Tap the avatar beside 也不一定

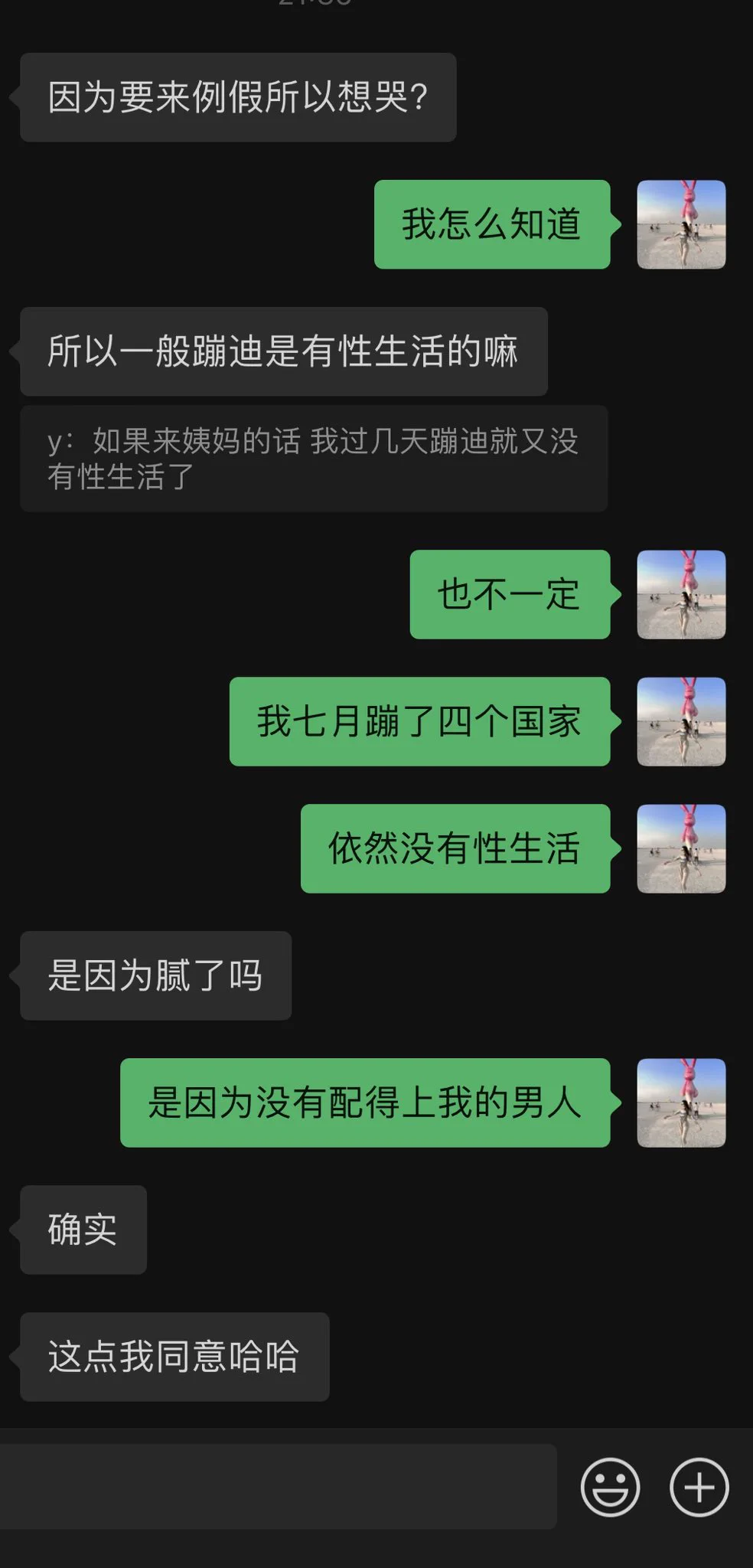point(681,594)
